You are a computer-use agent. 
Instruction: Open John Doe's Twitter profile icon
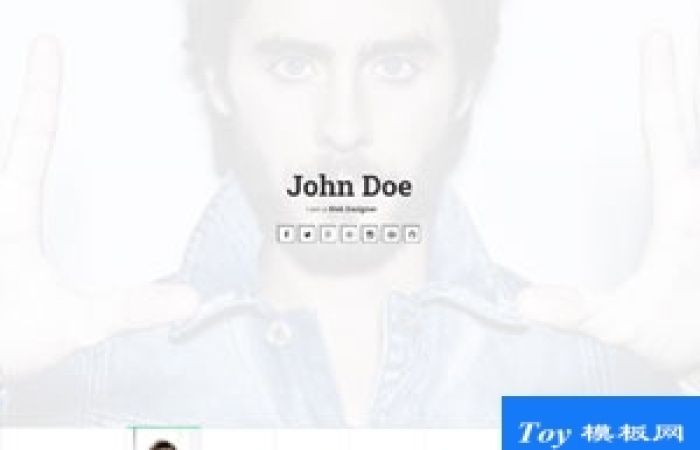(307, 234)
